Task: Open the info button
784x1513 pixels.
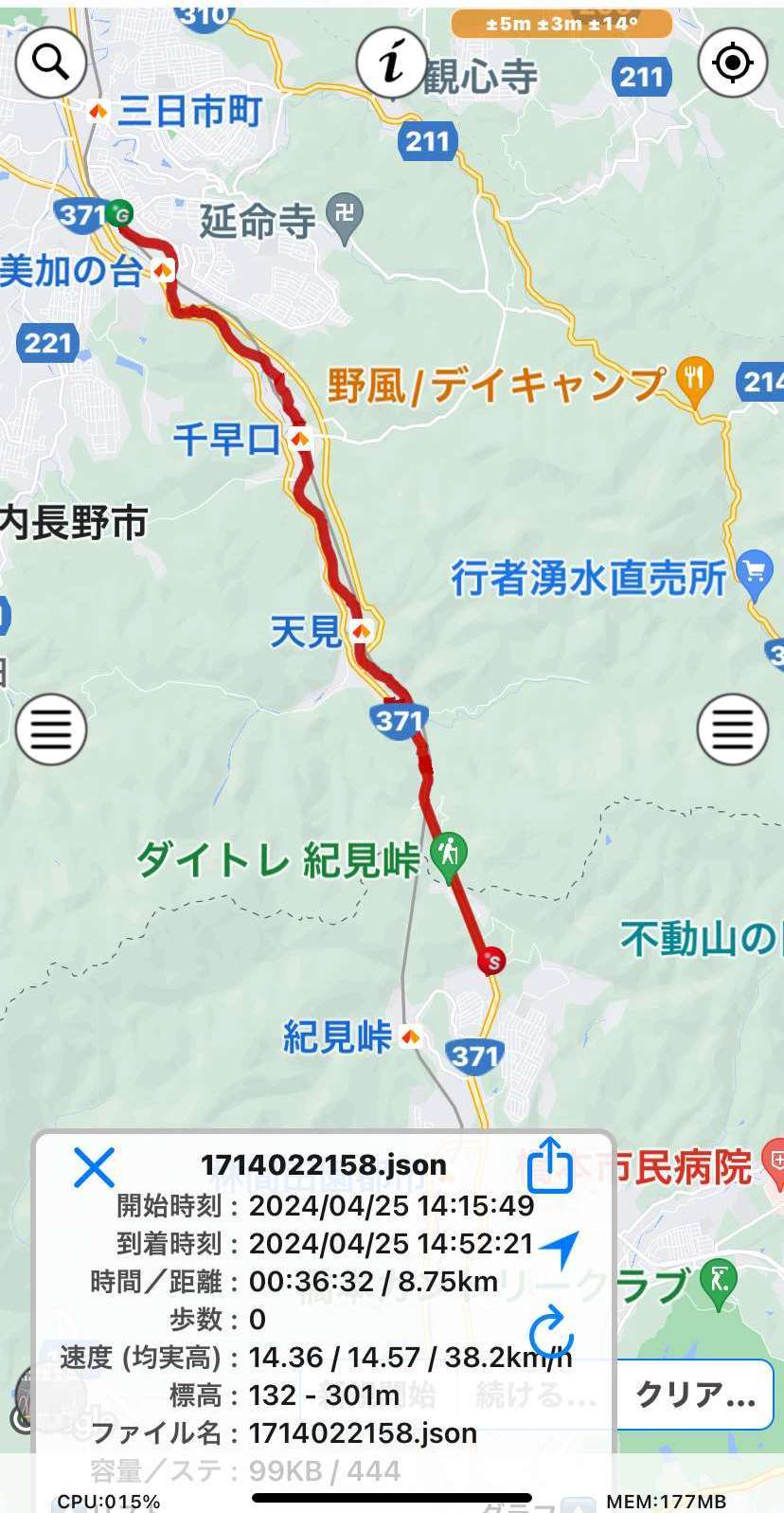Action: click(x=391, y=63)
